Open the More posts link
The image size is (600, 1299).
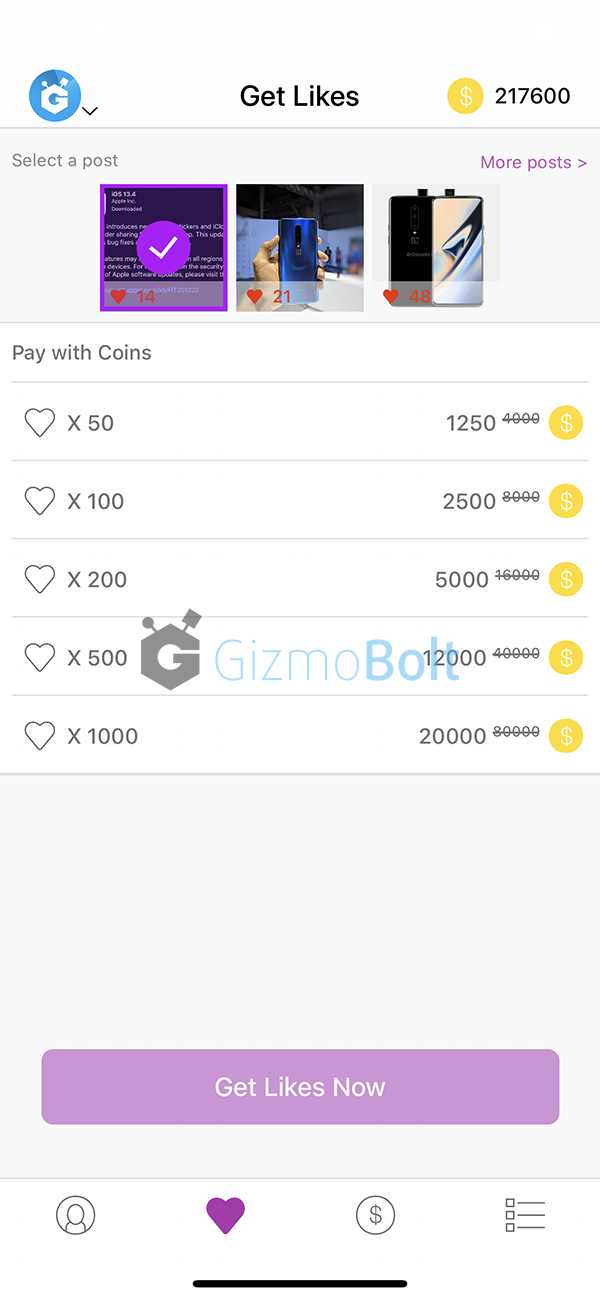coord(533,162)
